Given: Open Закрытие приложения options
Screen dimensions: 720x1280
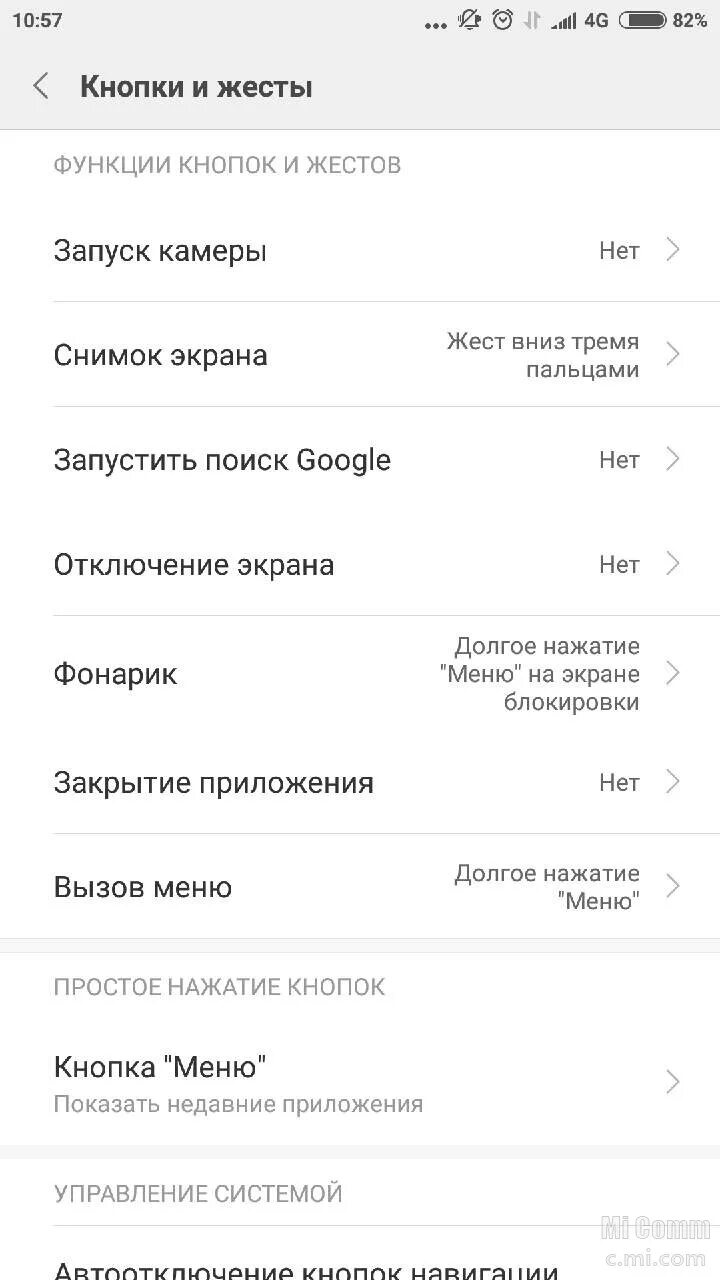Looking at the screenshot, I should pos(360,782).
